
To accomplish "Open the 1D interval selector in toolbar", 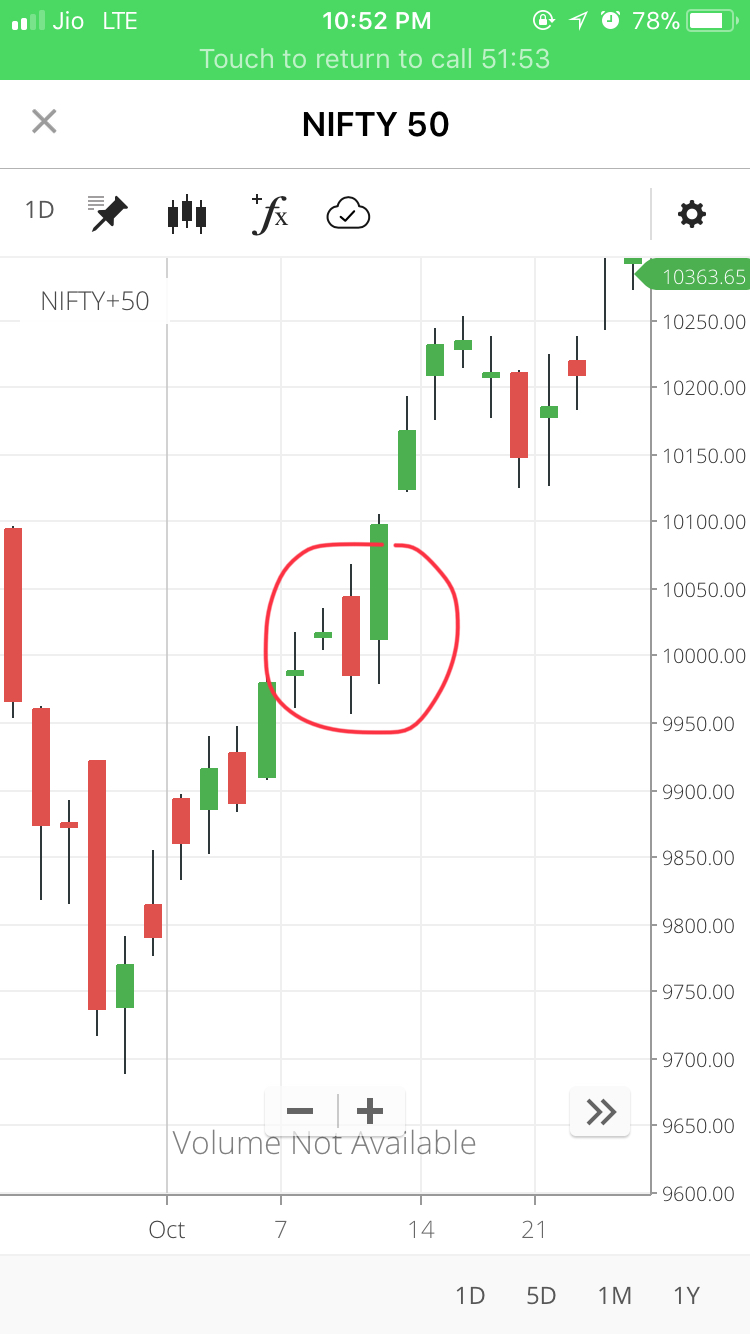I will [39, 210].
